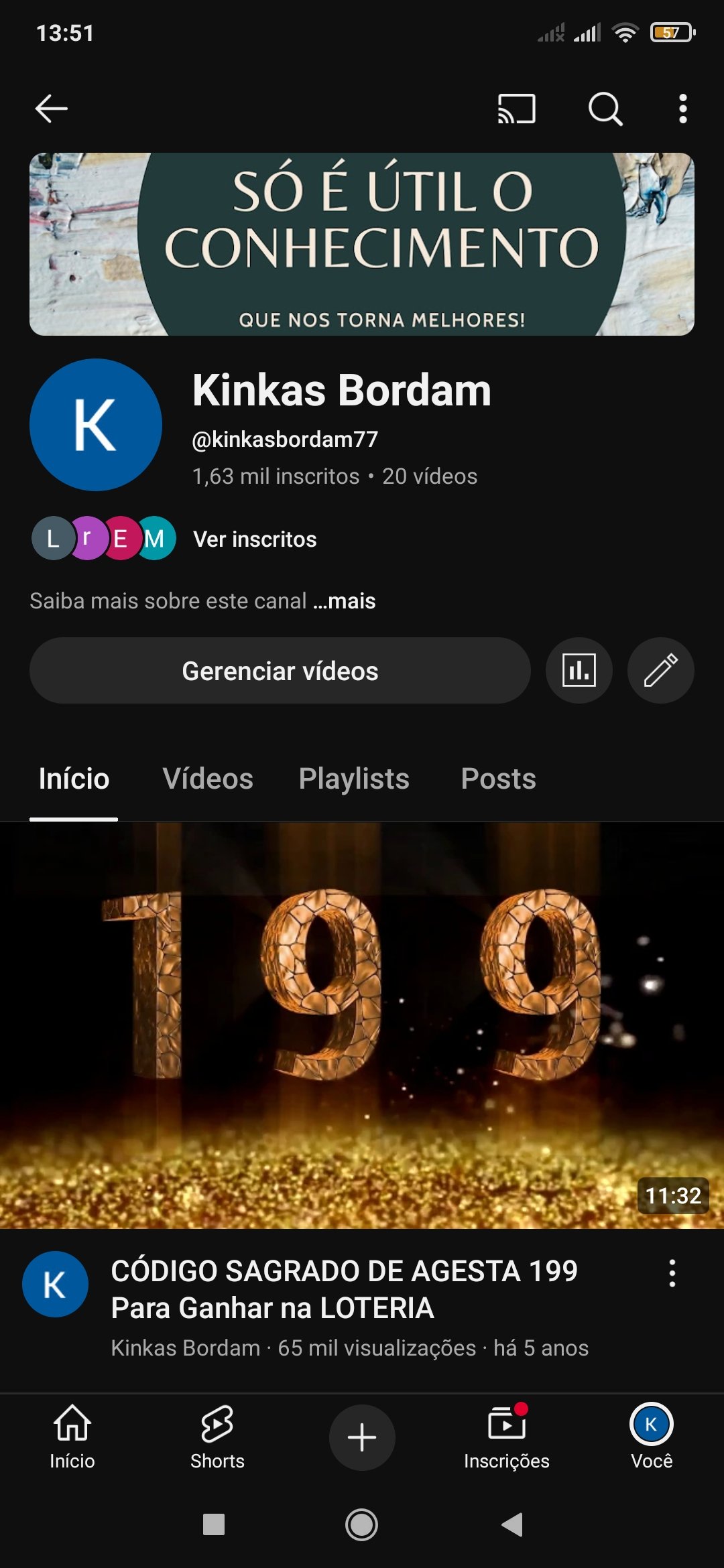Open options for CÓDIGO SAGRADO video
724x1568 pixels.
[x=672, y=1273]
